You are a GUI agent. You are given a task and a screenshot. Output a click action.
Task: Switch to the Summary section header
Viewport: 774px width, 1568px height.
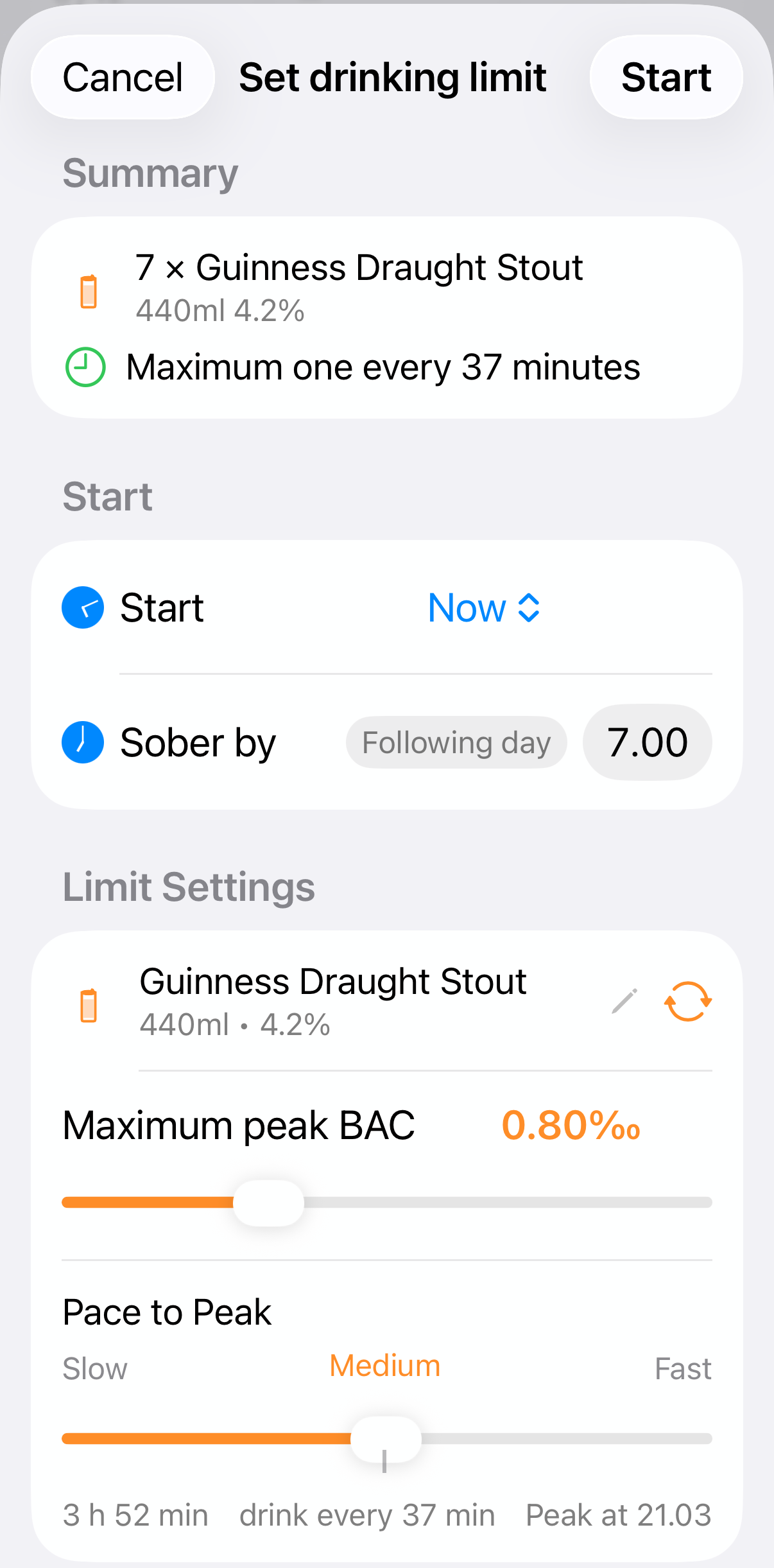pos(150,171)
